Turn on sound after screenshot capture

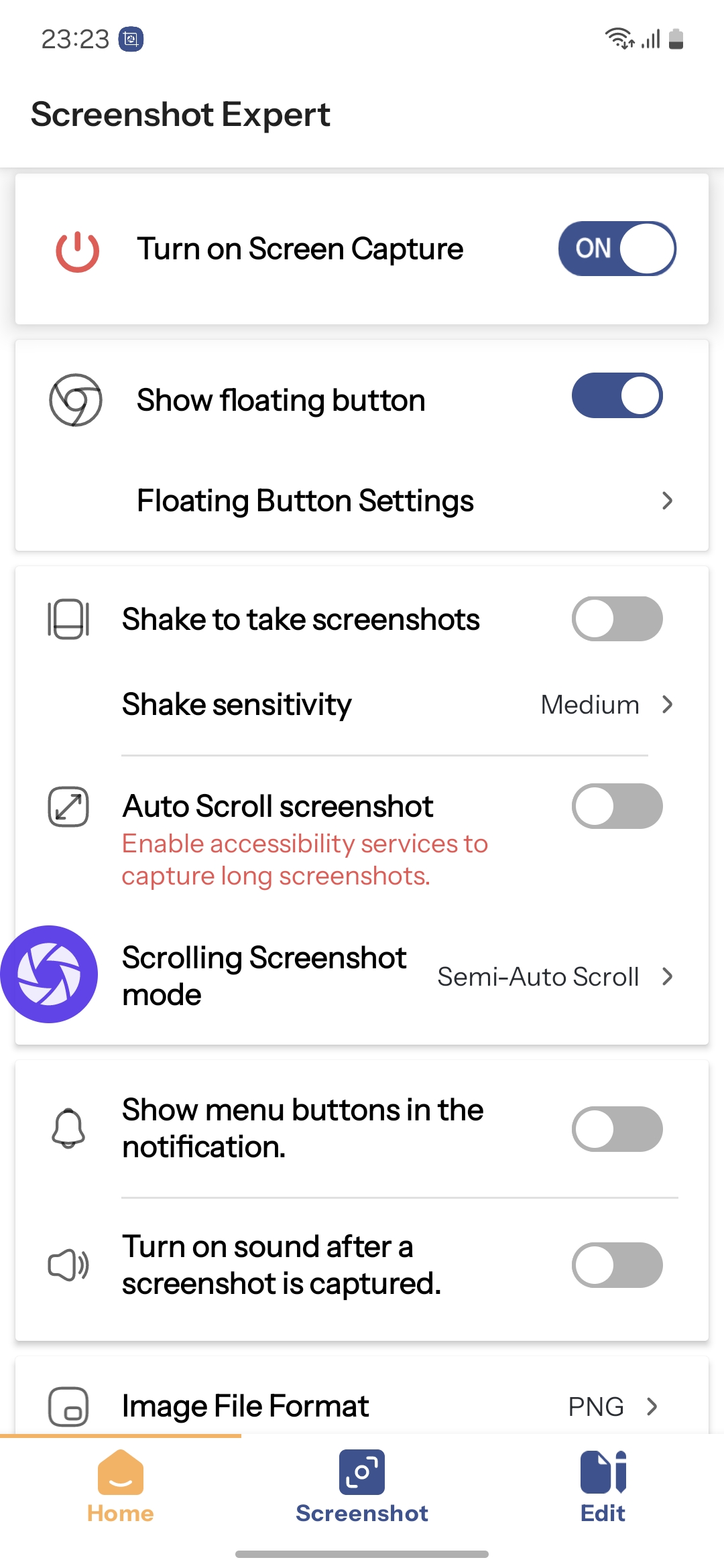point(617,1265)
